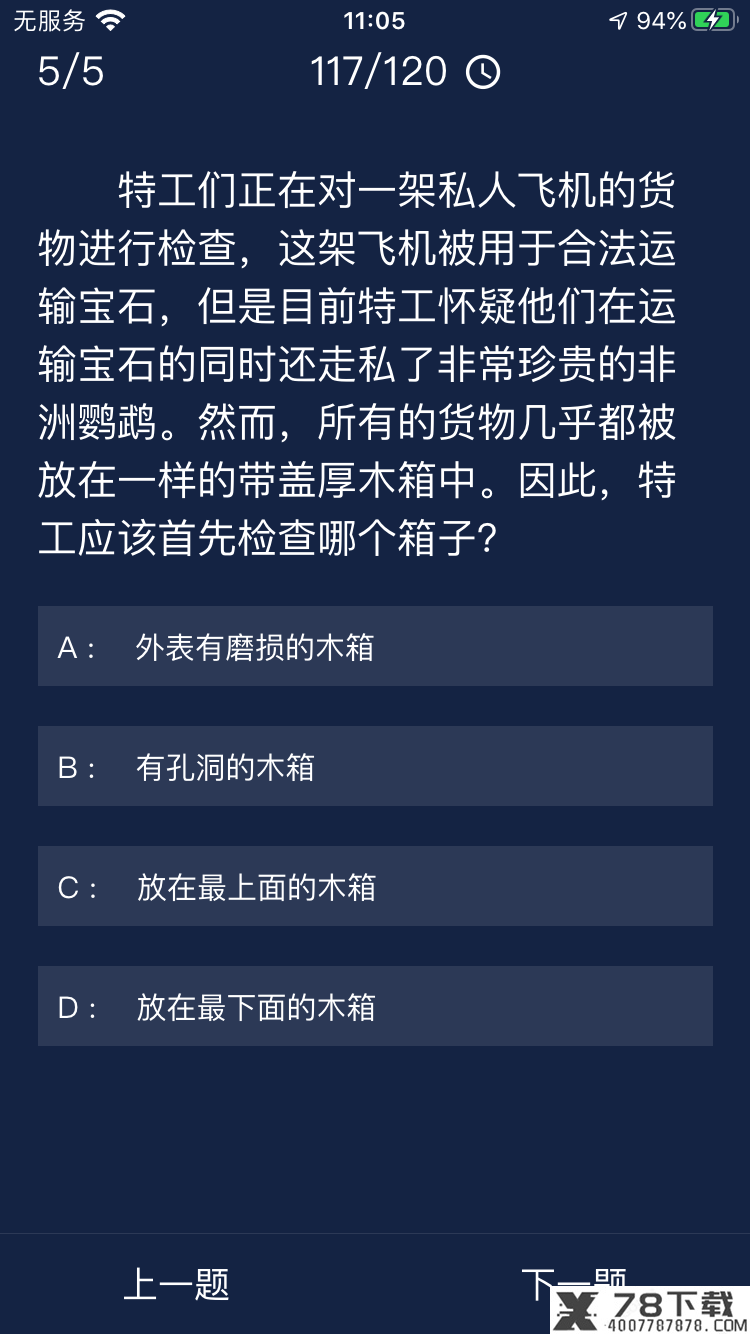Pick answer C 放在最上面的木箱
This screenshot has width=750, height=1334.
tap(375, 886)
